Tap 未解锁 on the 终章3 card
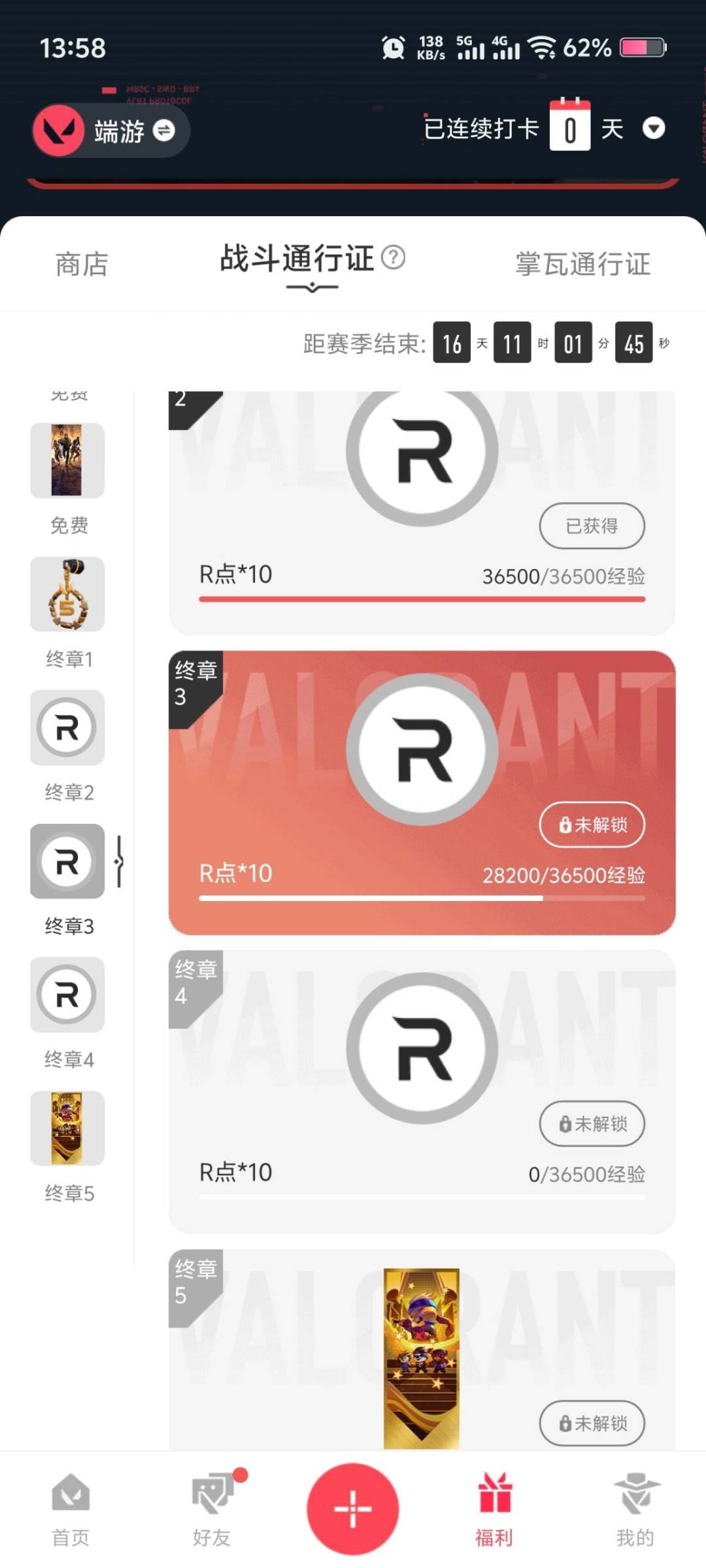The image size is (706, 1568). pyautogui.click(x=592, y=825)
